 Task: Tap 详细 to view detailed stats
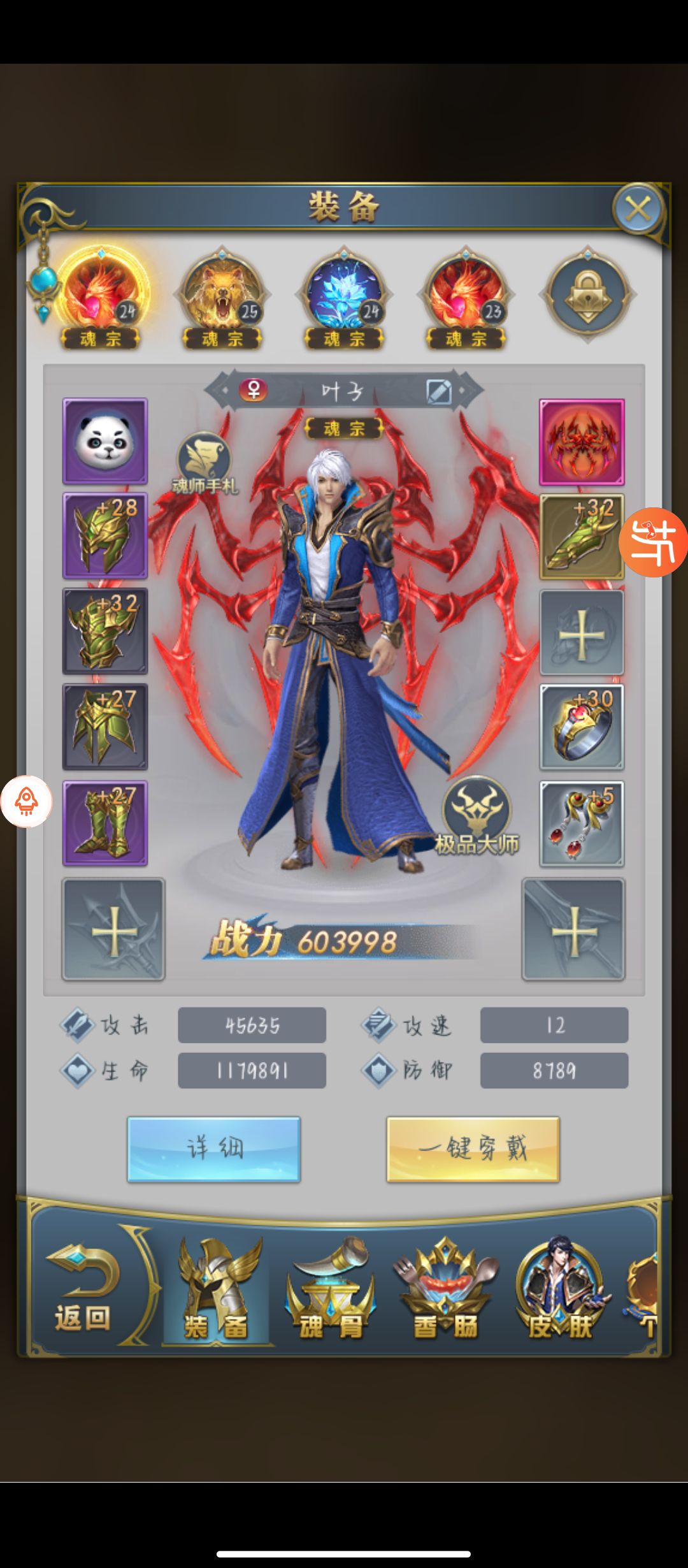point(213,1149)
